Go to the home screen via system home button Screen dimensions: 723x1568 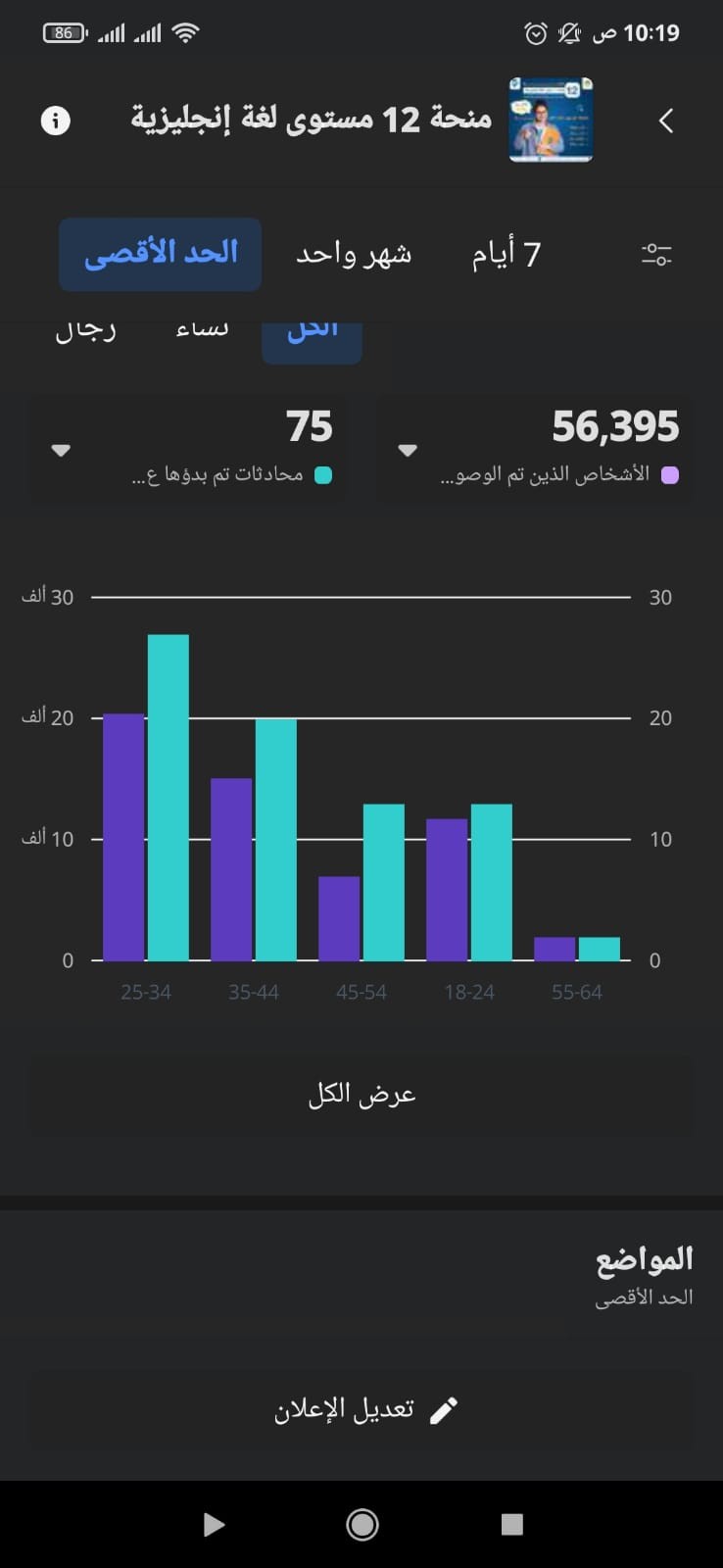(x=362, y=1524)
